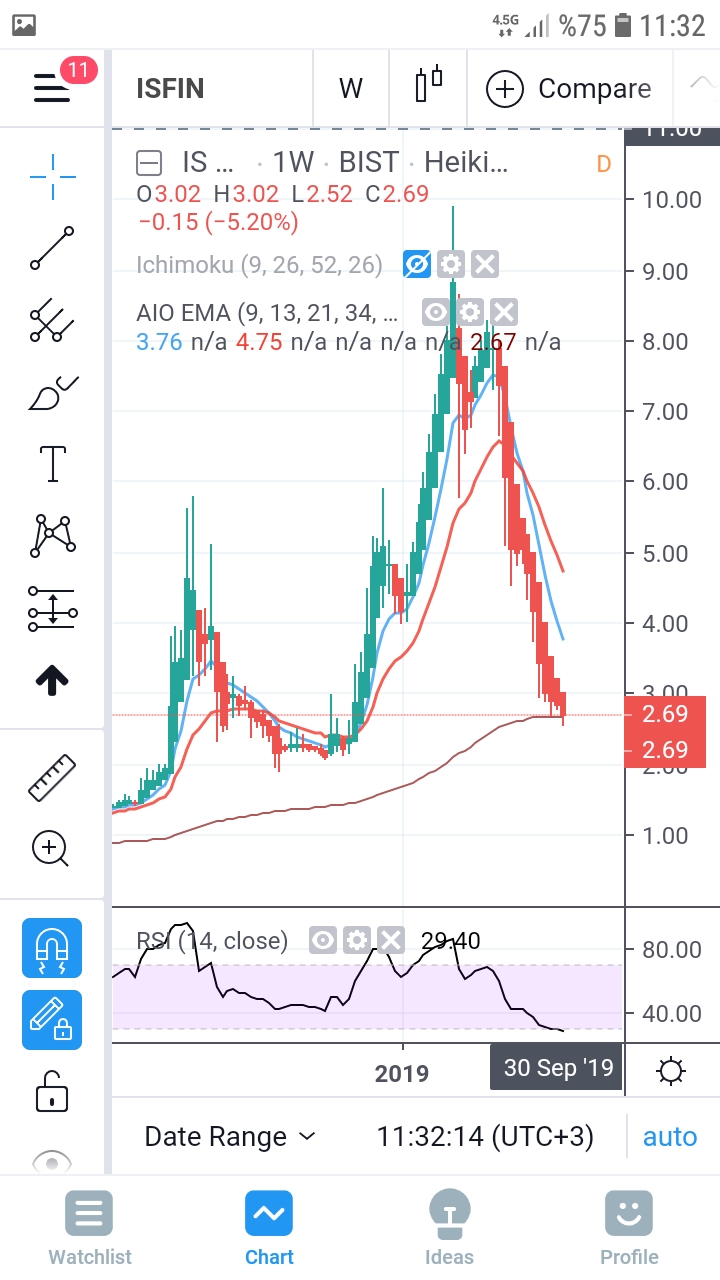
Task: Toggle the auto scale option
Action: pyautogui.click(x=669, y=1137)
